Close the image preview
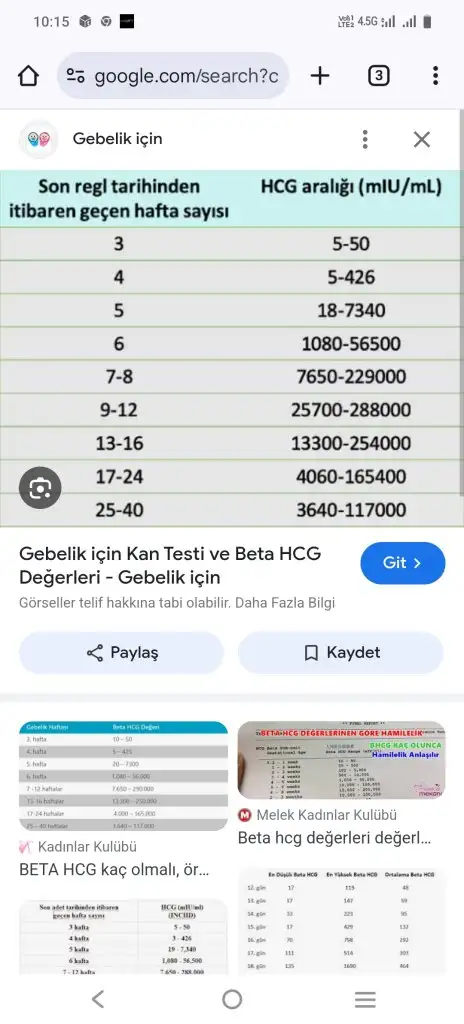Screen dimensions: 464x1024 coord(422,139)
